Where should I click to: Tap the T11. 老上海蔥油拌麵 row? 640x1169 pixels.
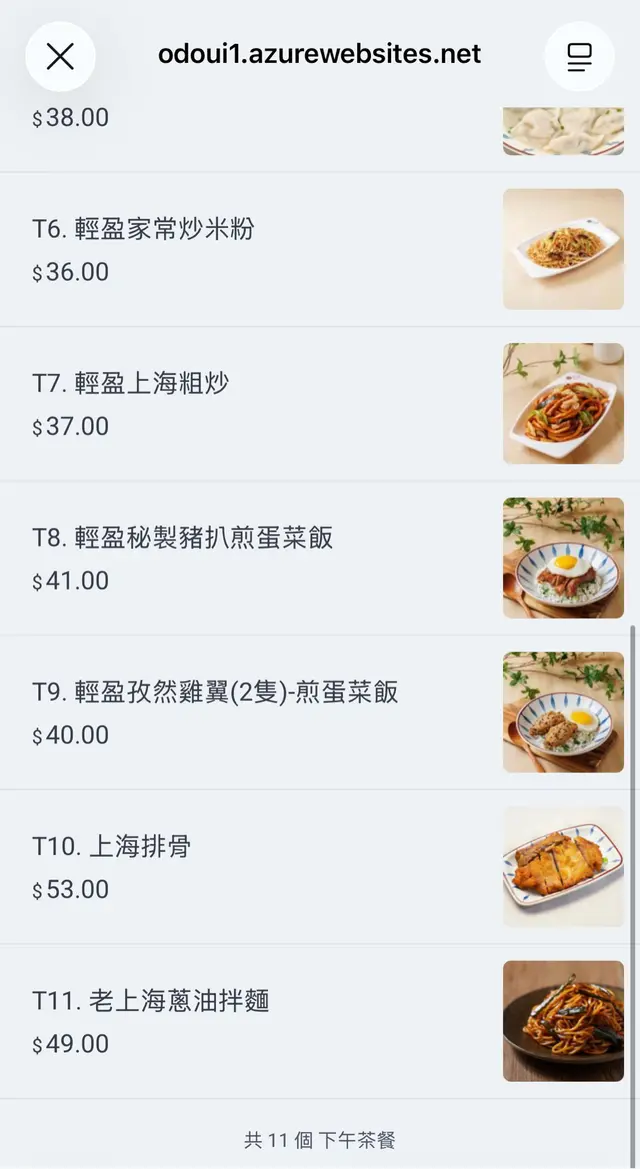tap(151, 1000)
